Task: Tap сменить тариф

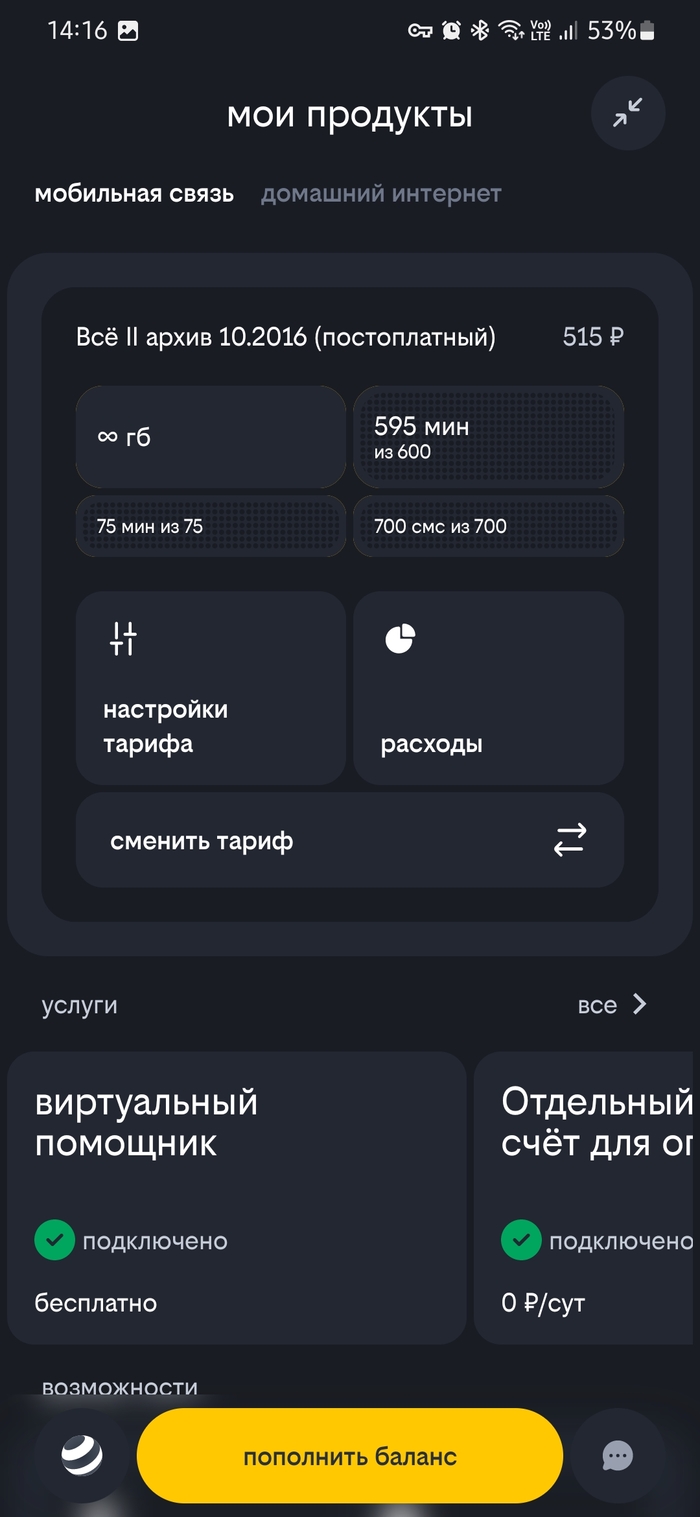Action: (x=349, y=840)
